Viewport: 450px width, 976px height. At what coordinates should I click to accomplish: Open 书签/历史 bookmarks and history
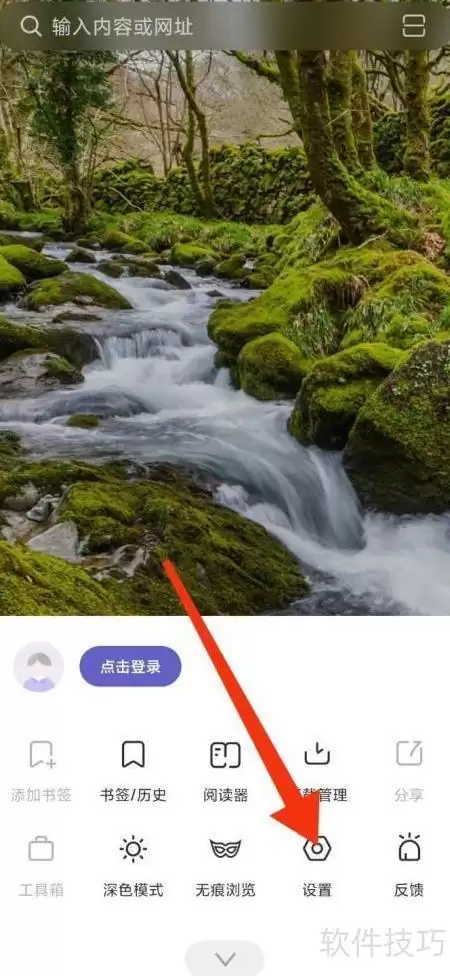point(133,770)
